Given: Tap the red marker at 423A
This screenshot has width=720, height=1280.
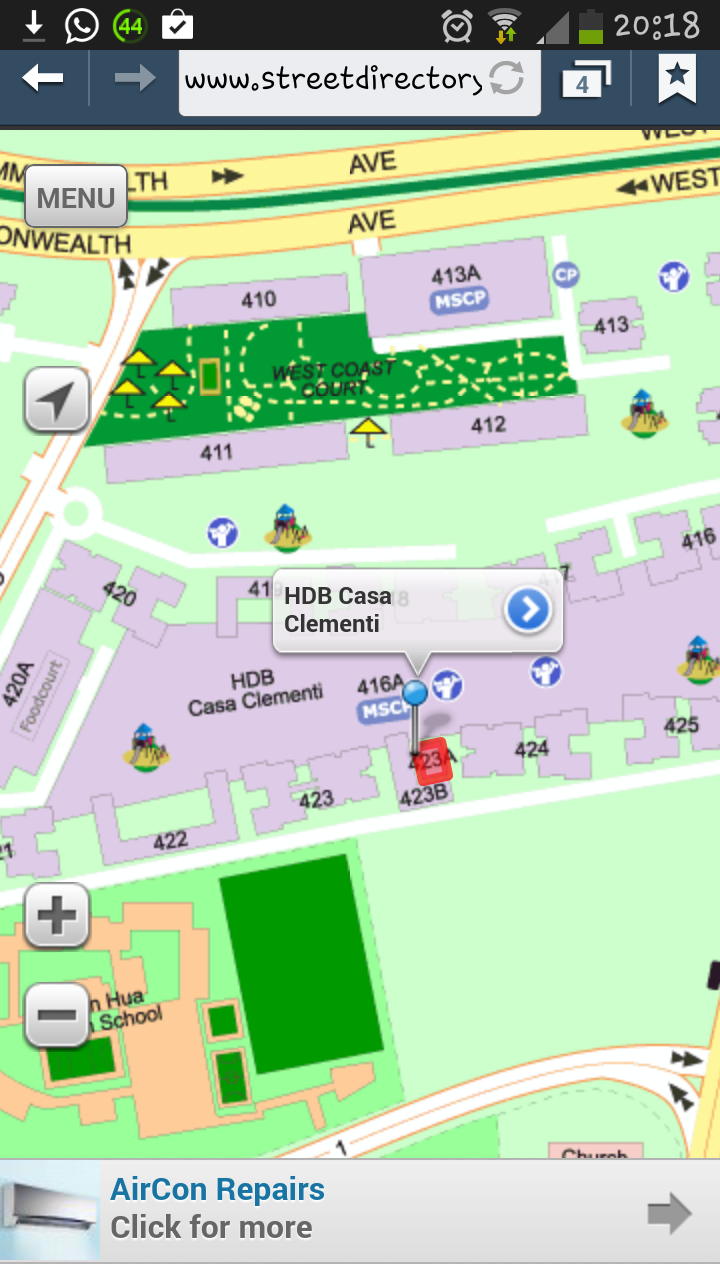Looking at the screenshot, I should pyautogui.click(x=434, y=760).
